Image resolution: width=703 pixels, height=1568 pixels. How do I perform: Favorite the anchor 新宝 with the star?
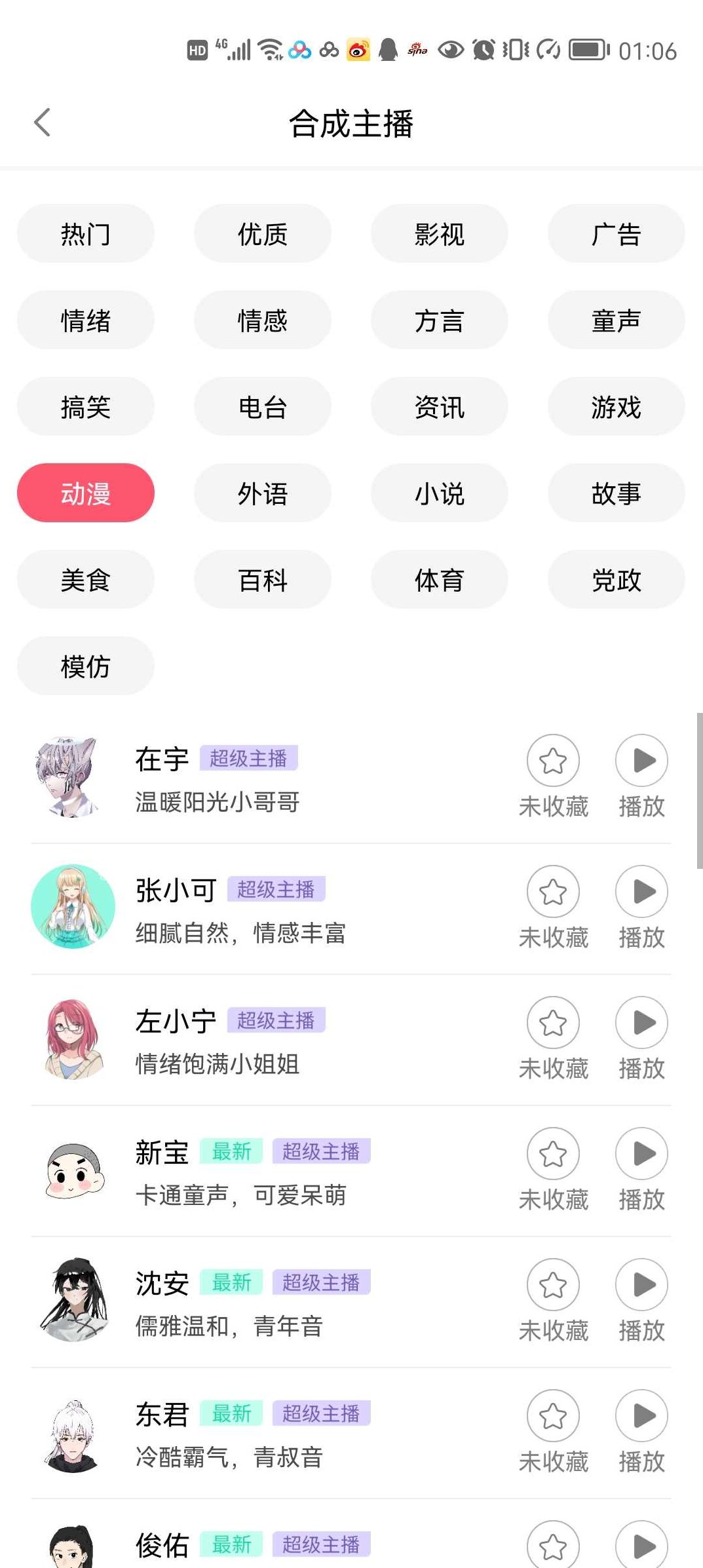point(554,1153)
